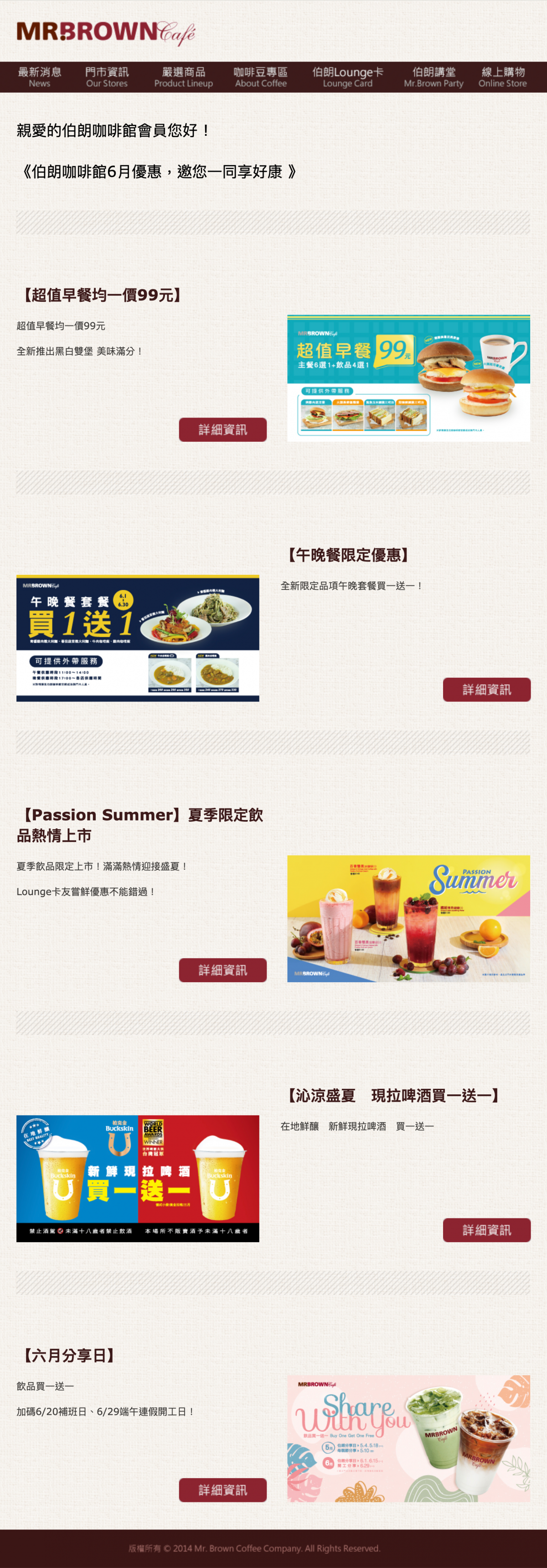View 詳細資訊 for 午晚餐限定優惠
The width and height of the screenshot is (547, 1568).
click(486, 690)
